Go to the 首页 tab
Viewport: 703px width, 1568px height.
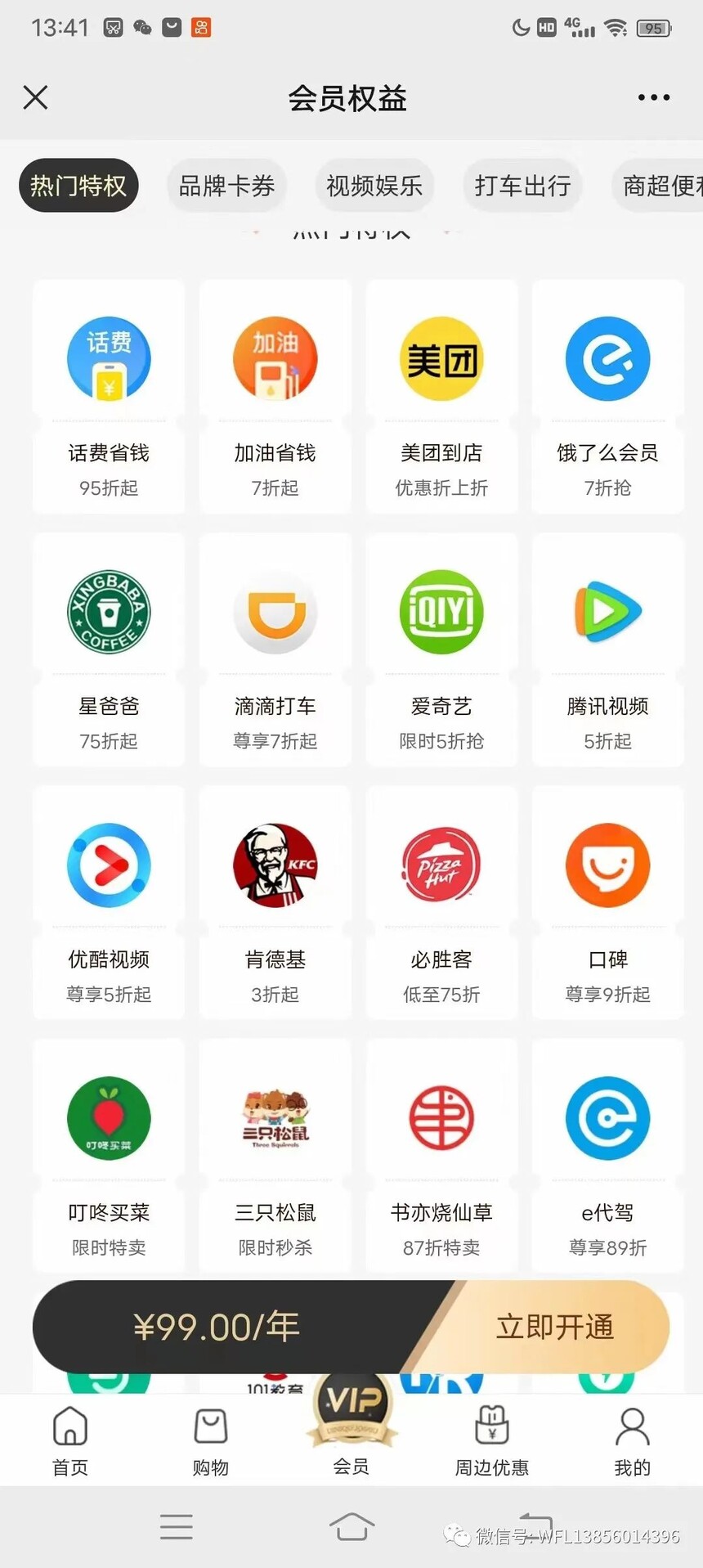(70, 1441)
